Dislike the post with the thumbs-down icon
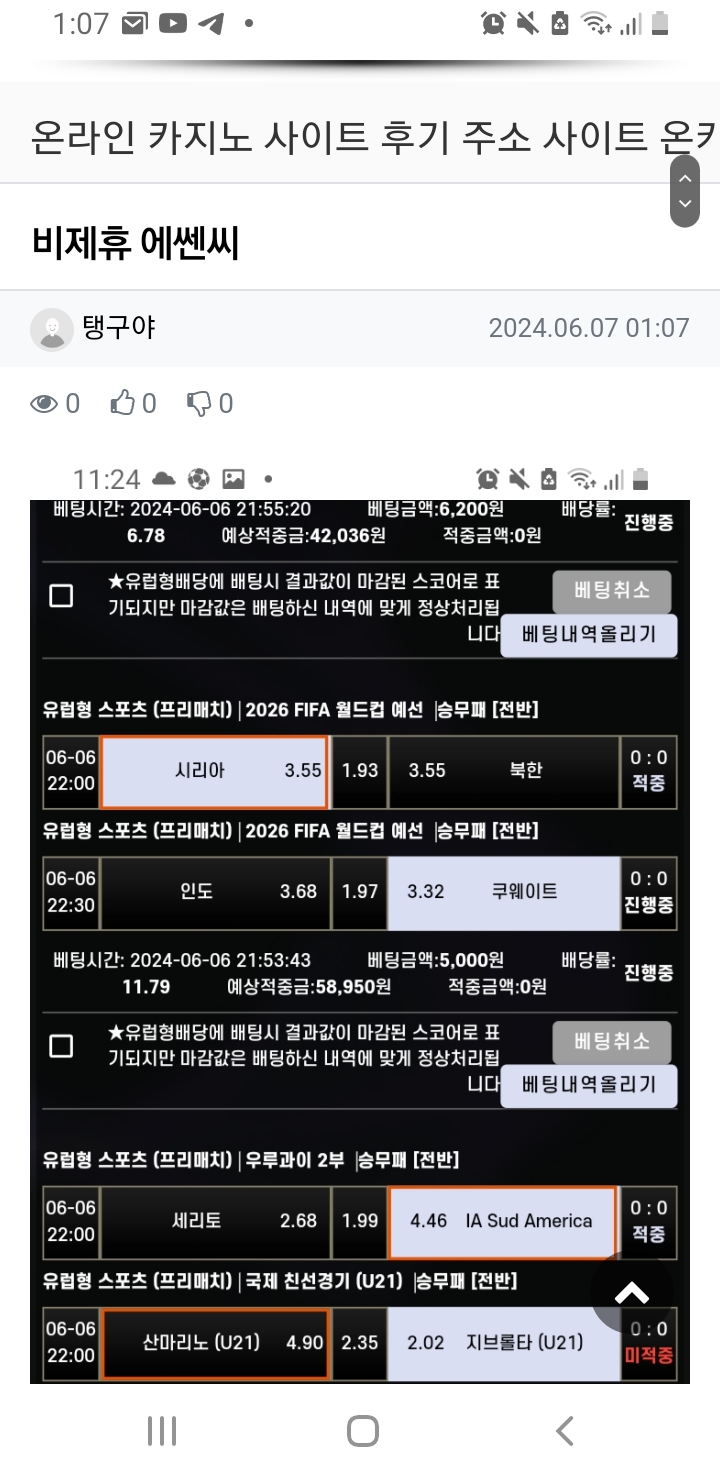This screenshot has width=720, height=1480. pyautogui.click(x=200, y=403)
